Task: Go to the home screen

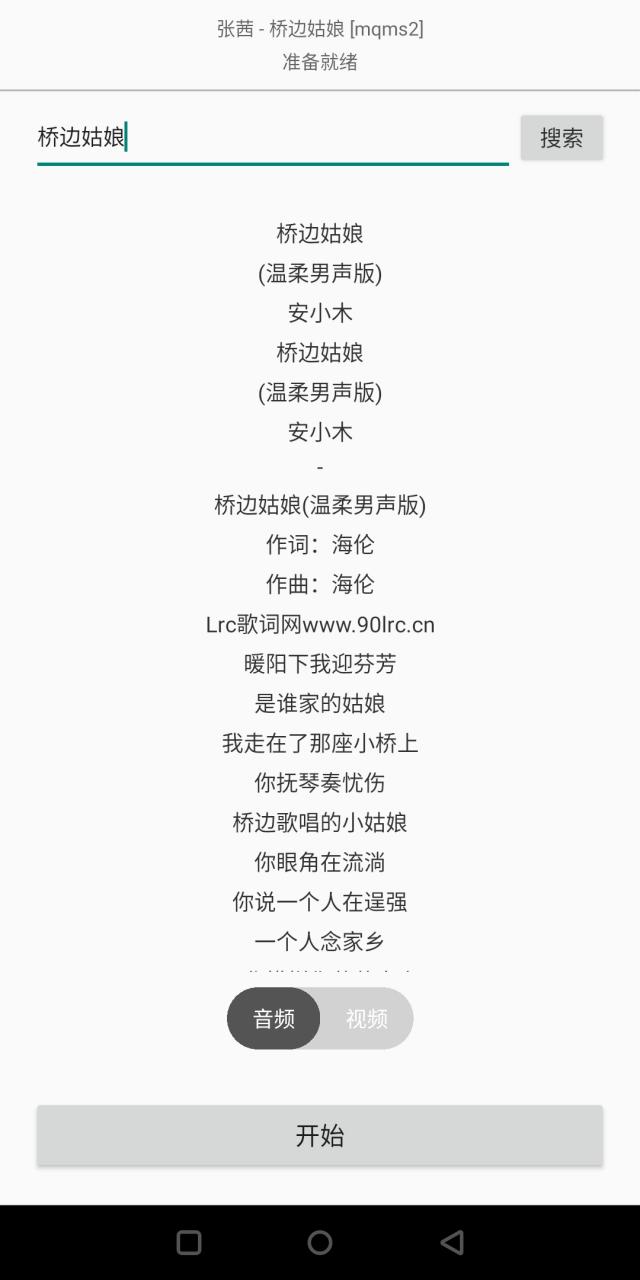Action: pyautogui.click(x=320, y=1242)
